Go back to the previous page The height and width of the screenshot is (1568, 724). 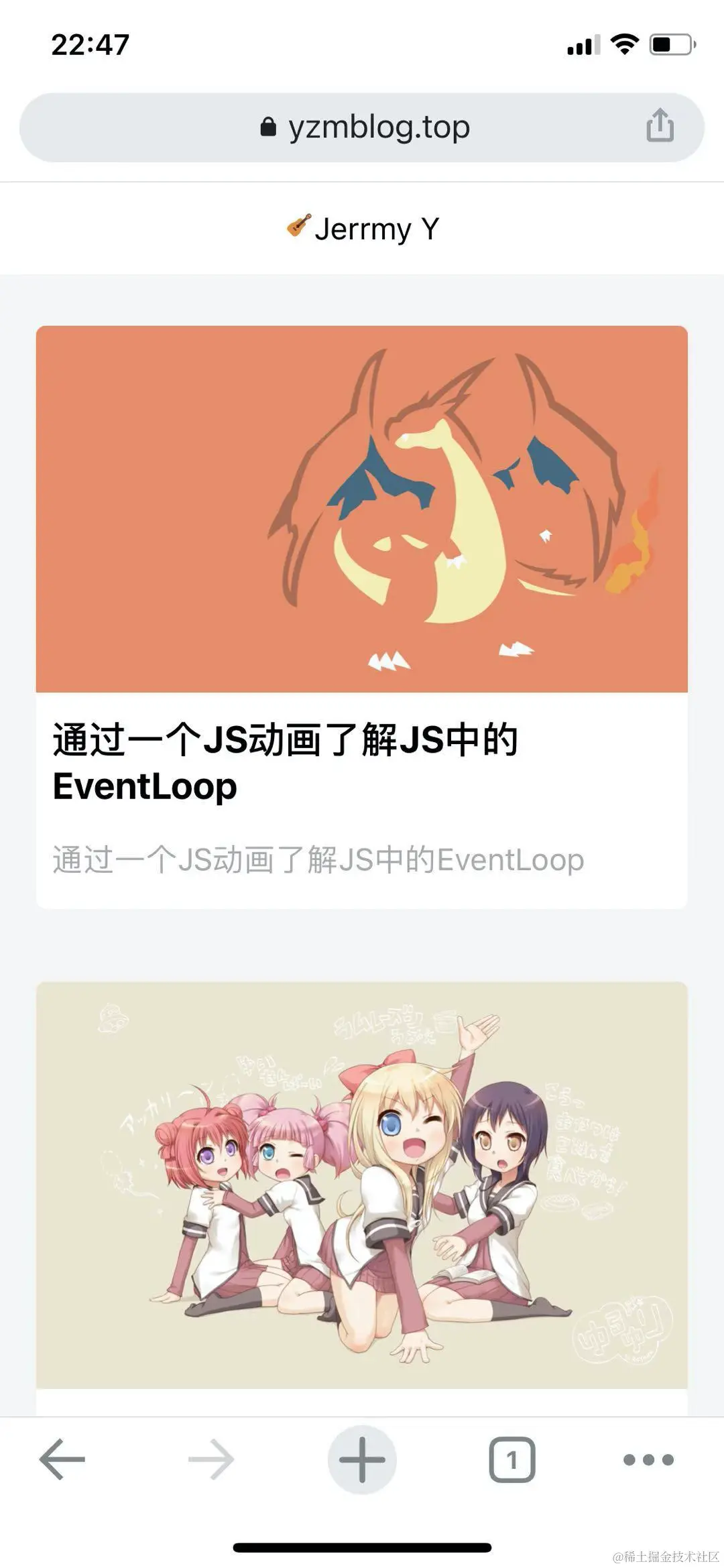[62, 1459]
